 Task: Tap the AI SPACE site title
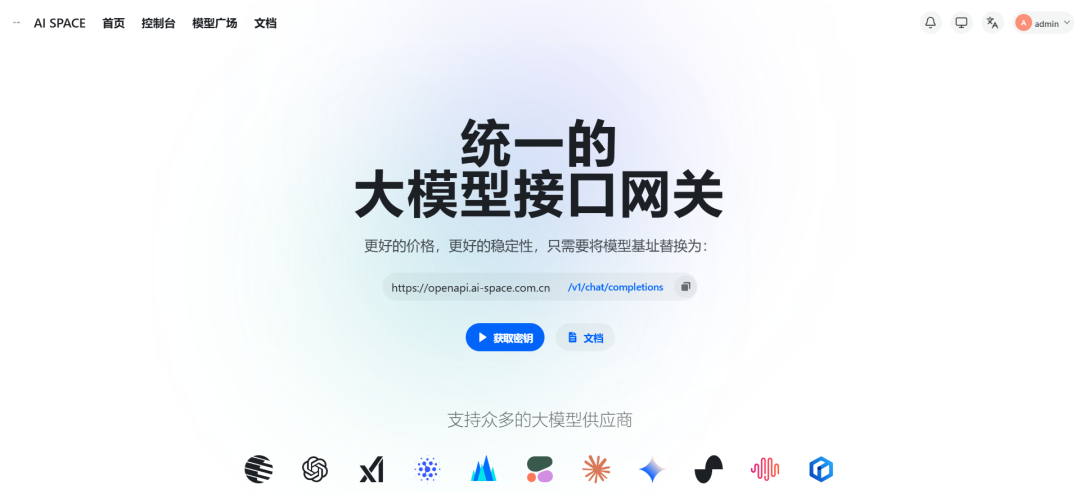pyautogui.click(x=60, y=23)
